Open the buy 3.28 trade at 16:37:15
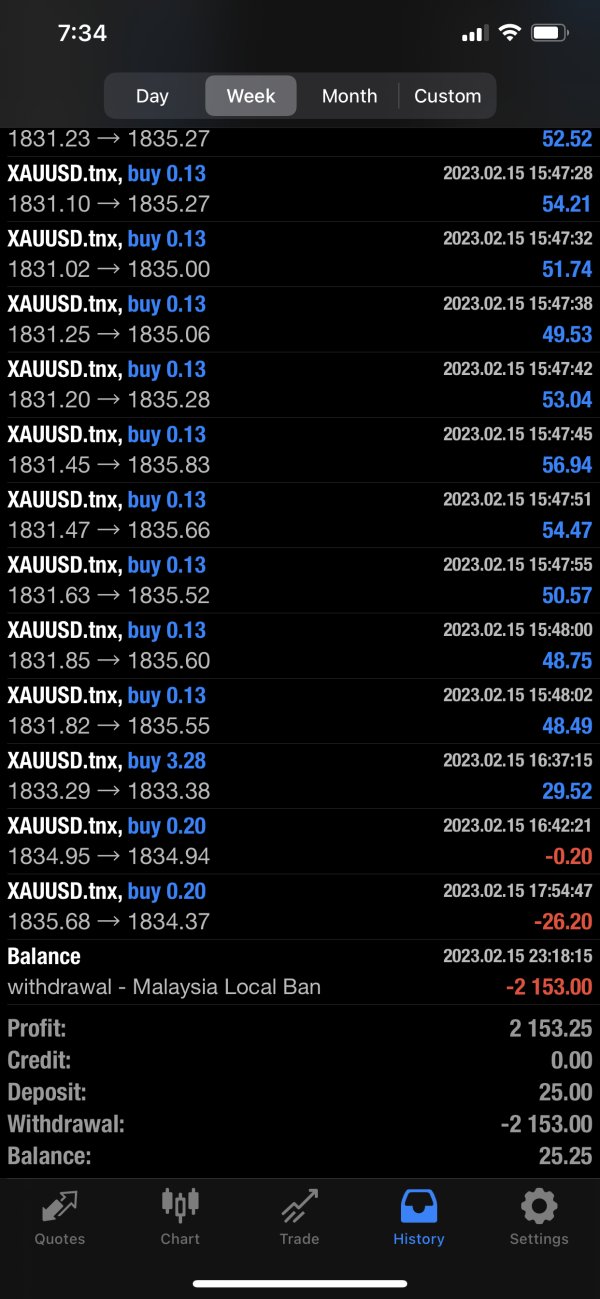Image resolution: width=600 pixels, height=1299 pixels. (300, 776)
